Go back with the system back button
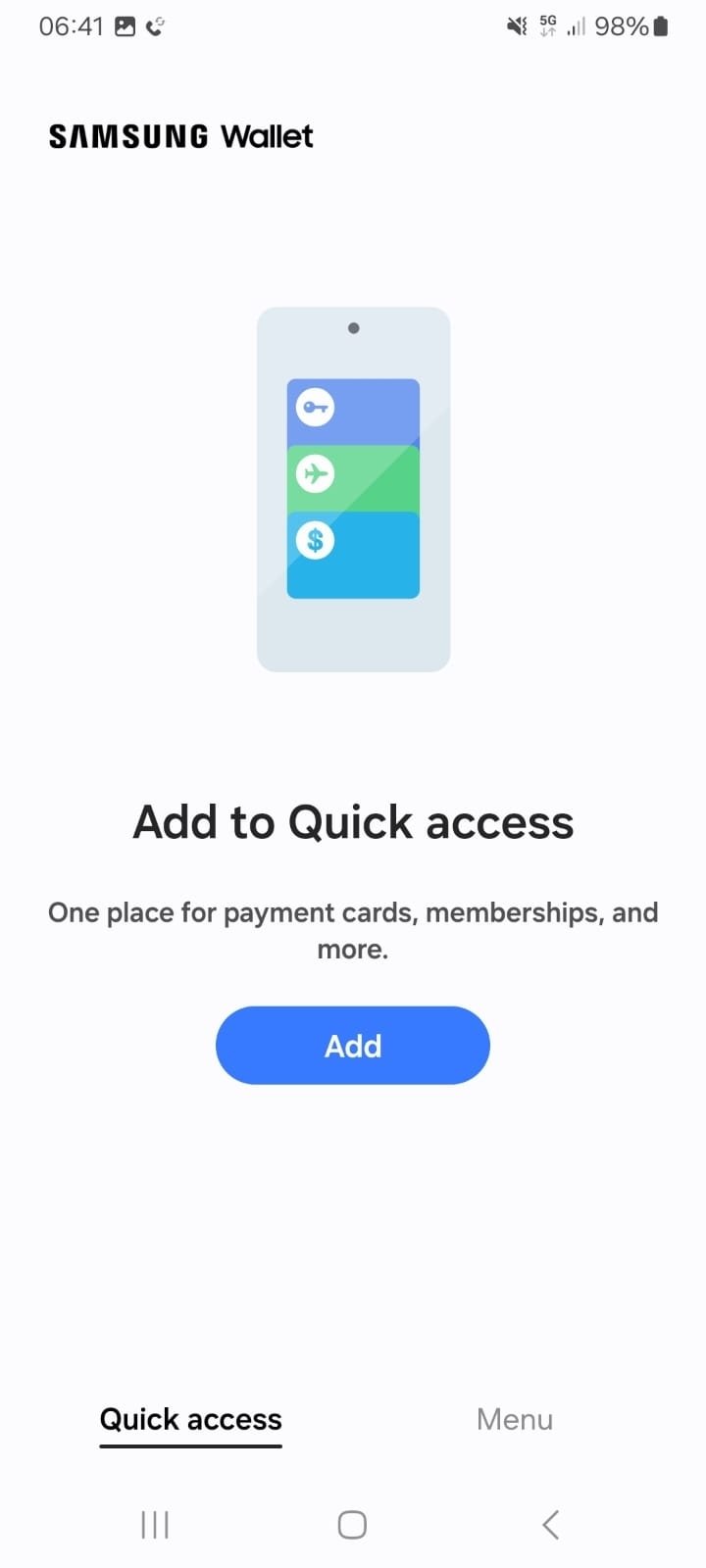Screen dimensions: 706x1568 [550, 1525]
